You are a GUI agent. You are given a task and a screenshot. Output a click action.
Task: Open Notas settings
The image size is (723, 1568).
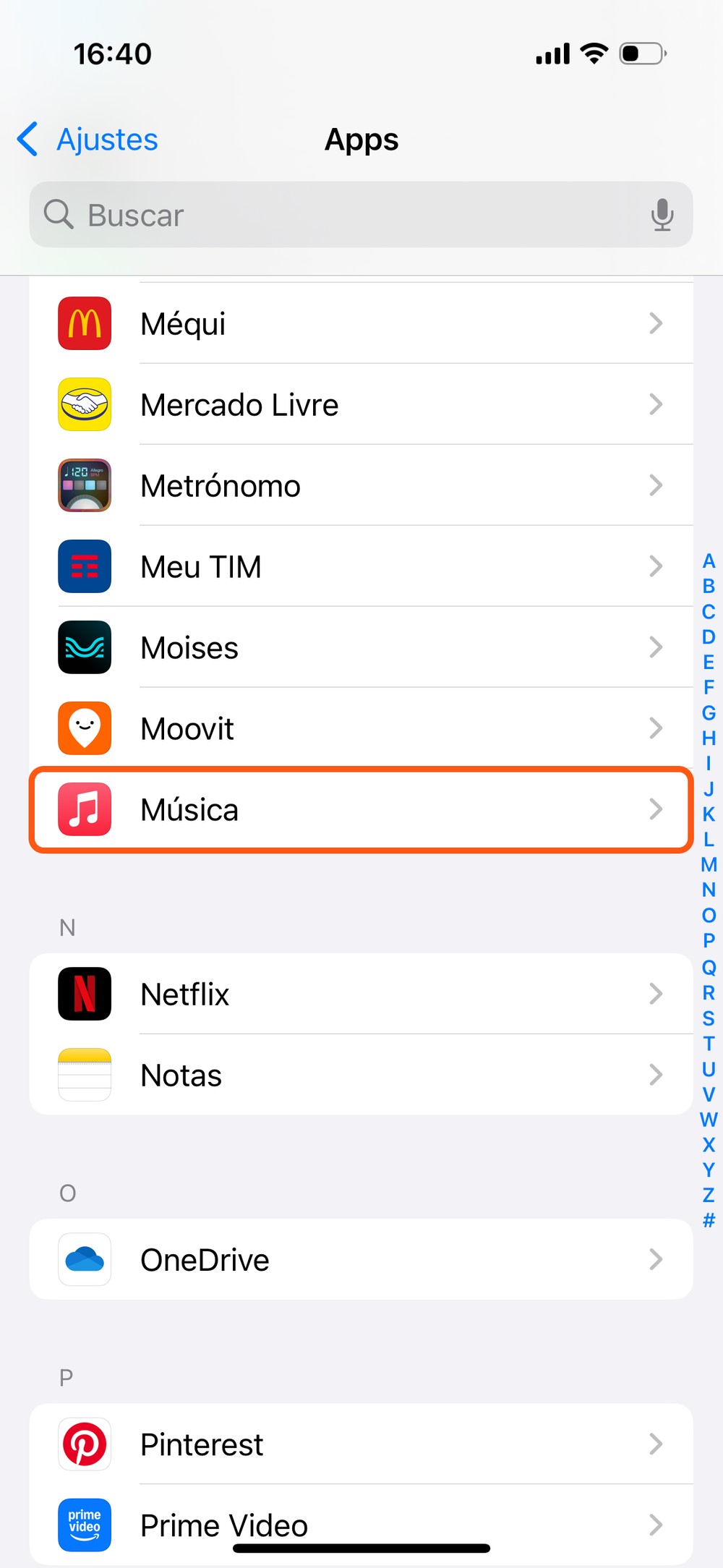pos(361,1075)
